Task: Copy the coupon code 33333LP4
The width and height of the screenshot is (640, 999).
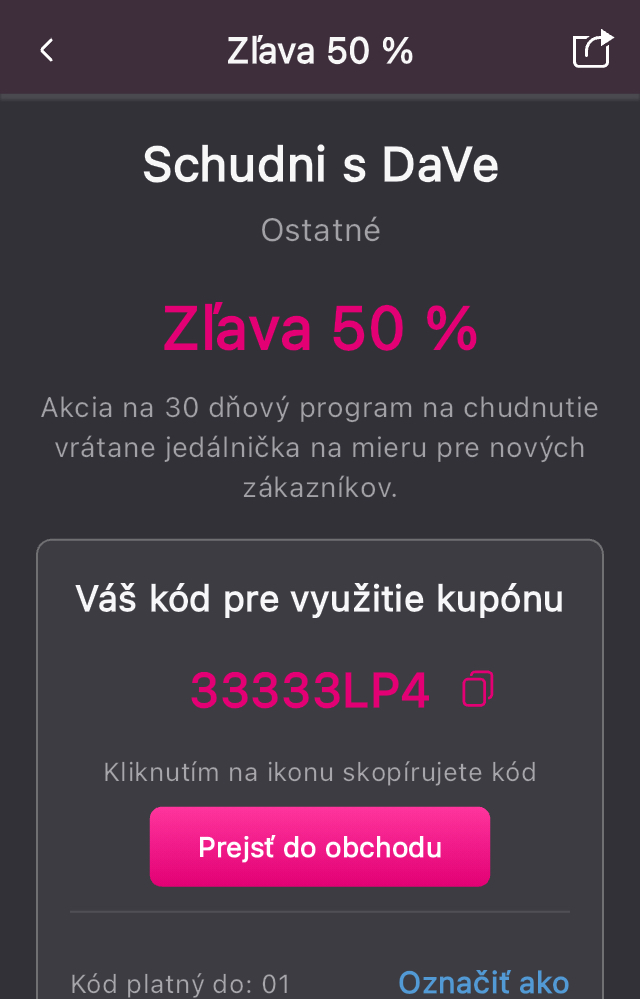Action: coord(478,689)
